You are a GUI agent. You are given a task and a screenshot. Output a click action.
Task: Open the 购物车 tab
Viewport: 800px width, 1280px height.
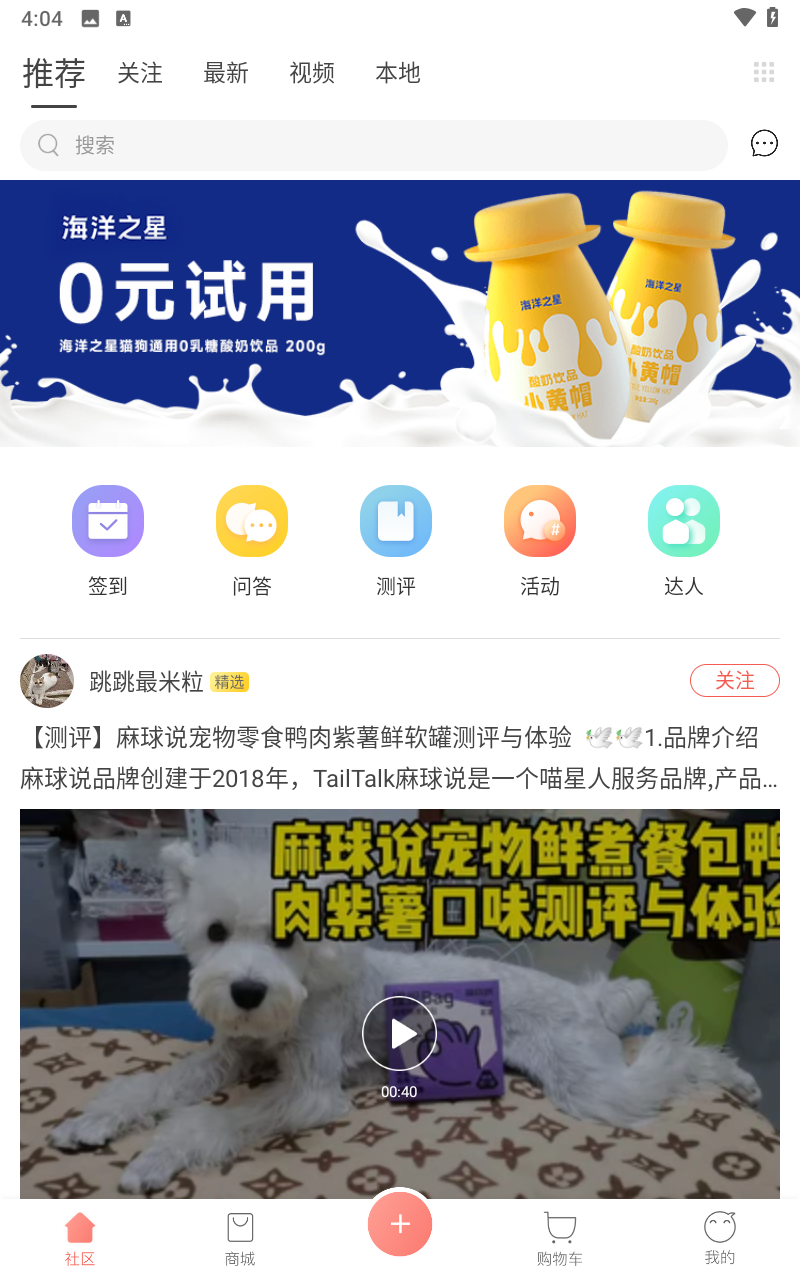[x=560, y=1238]
